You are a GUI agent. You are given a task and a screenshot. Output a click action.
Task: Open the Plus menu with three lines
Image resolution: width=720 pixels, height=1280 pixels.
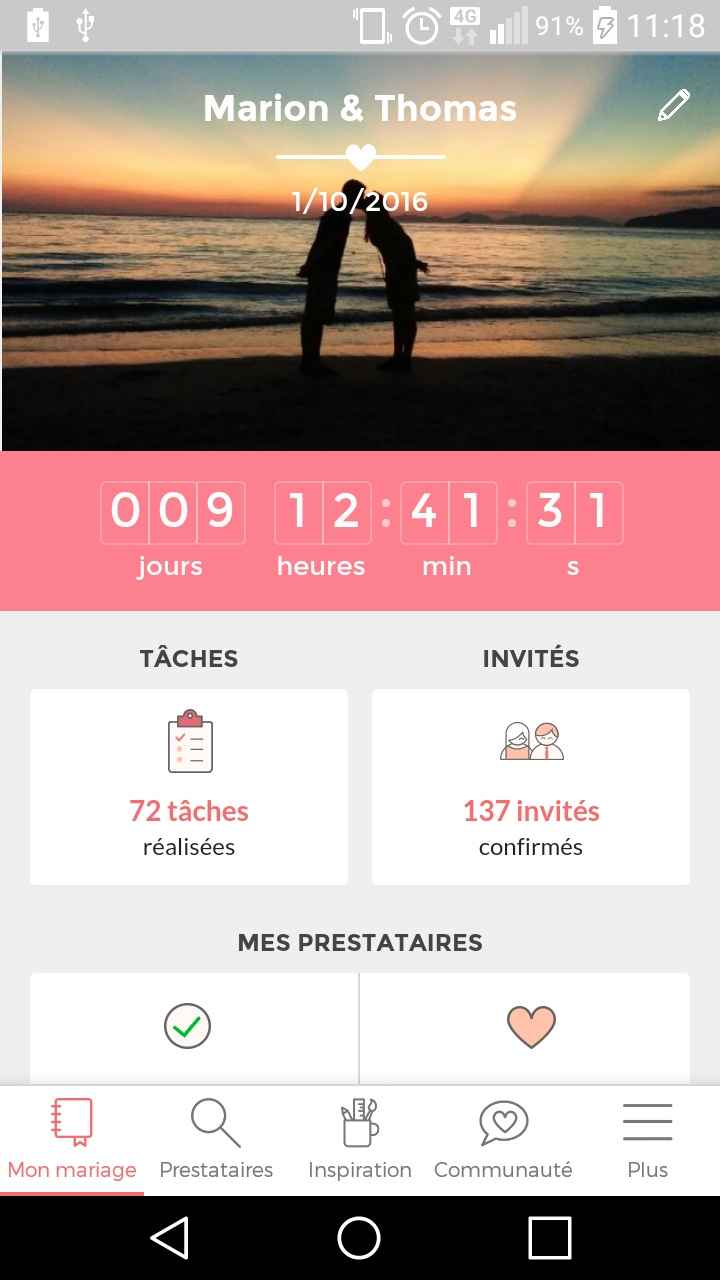click(647, 1124)
